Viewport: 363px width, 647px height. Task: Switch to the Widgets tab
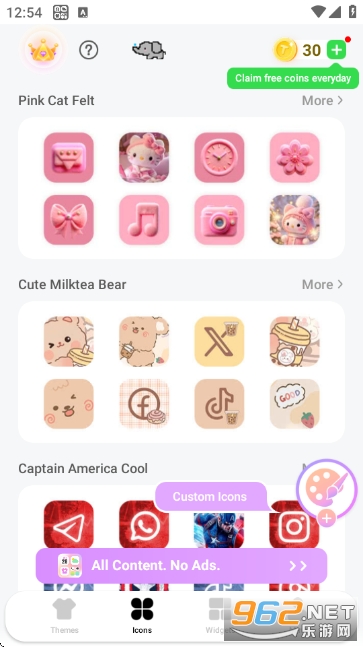219,616
